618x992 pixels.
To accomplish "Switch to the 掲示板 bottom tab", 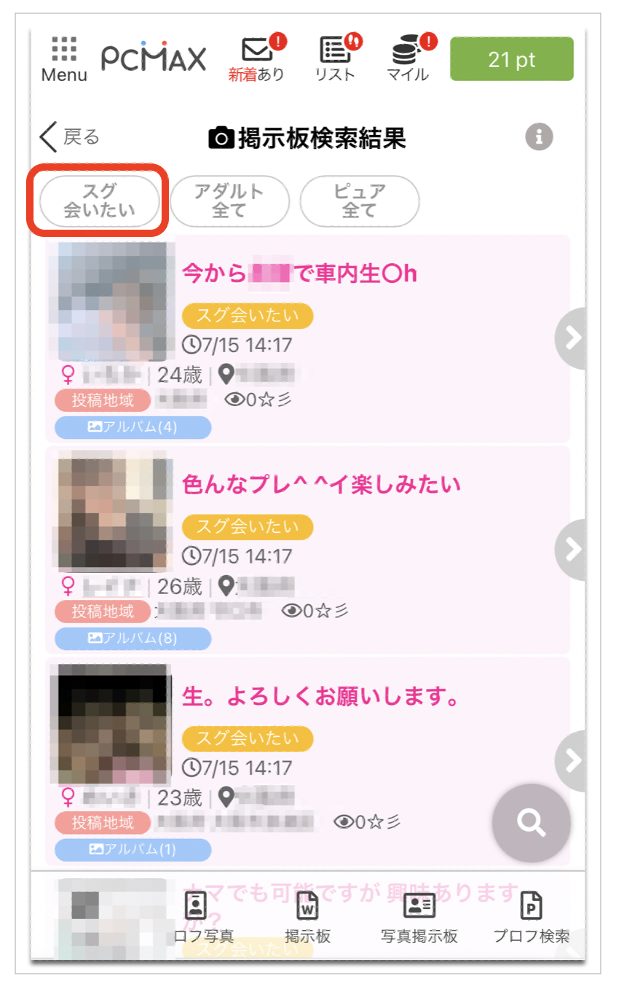I will (x=307, y=918).
